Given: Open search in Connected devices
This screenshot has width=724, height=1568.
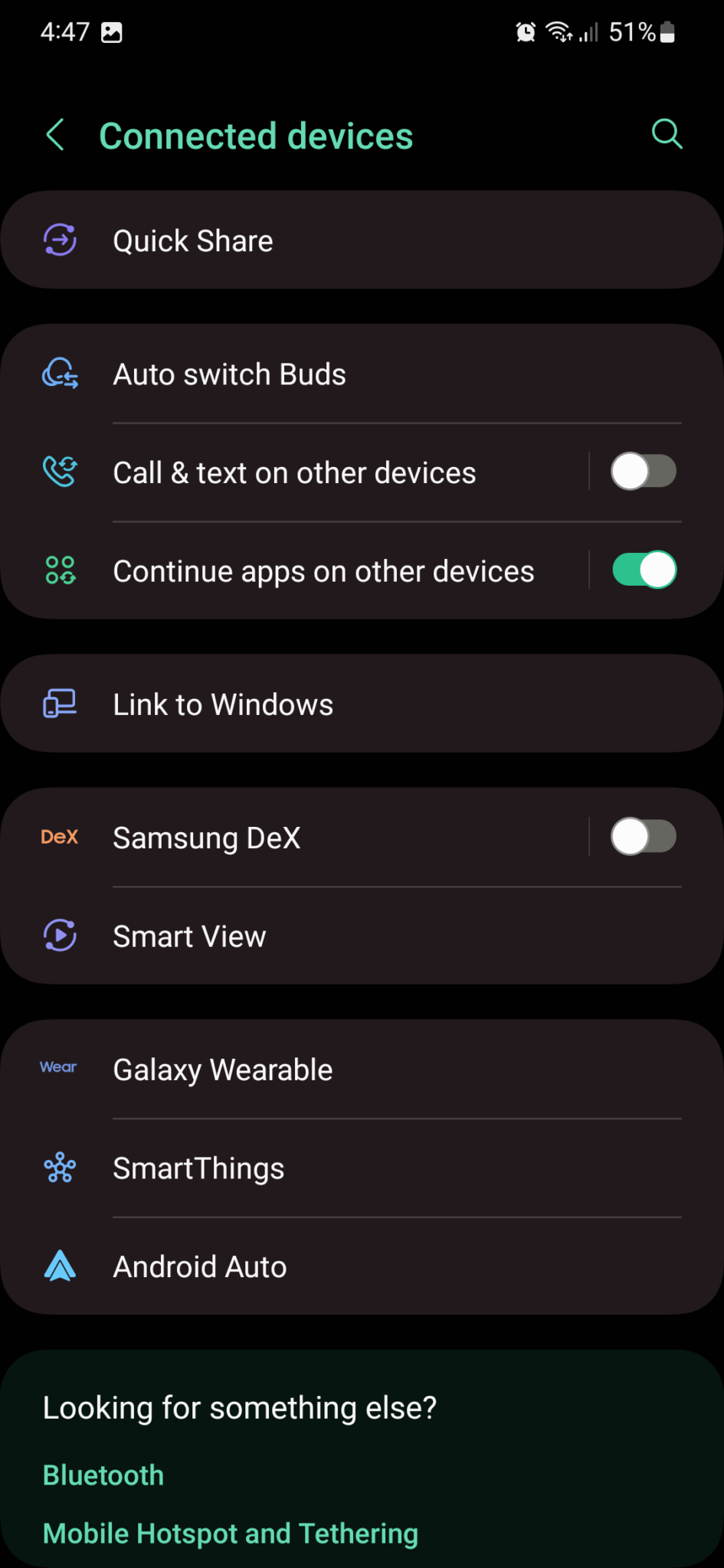Looking at the screenshot, I should tap(667, 134).
